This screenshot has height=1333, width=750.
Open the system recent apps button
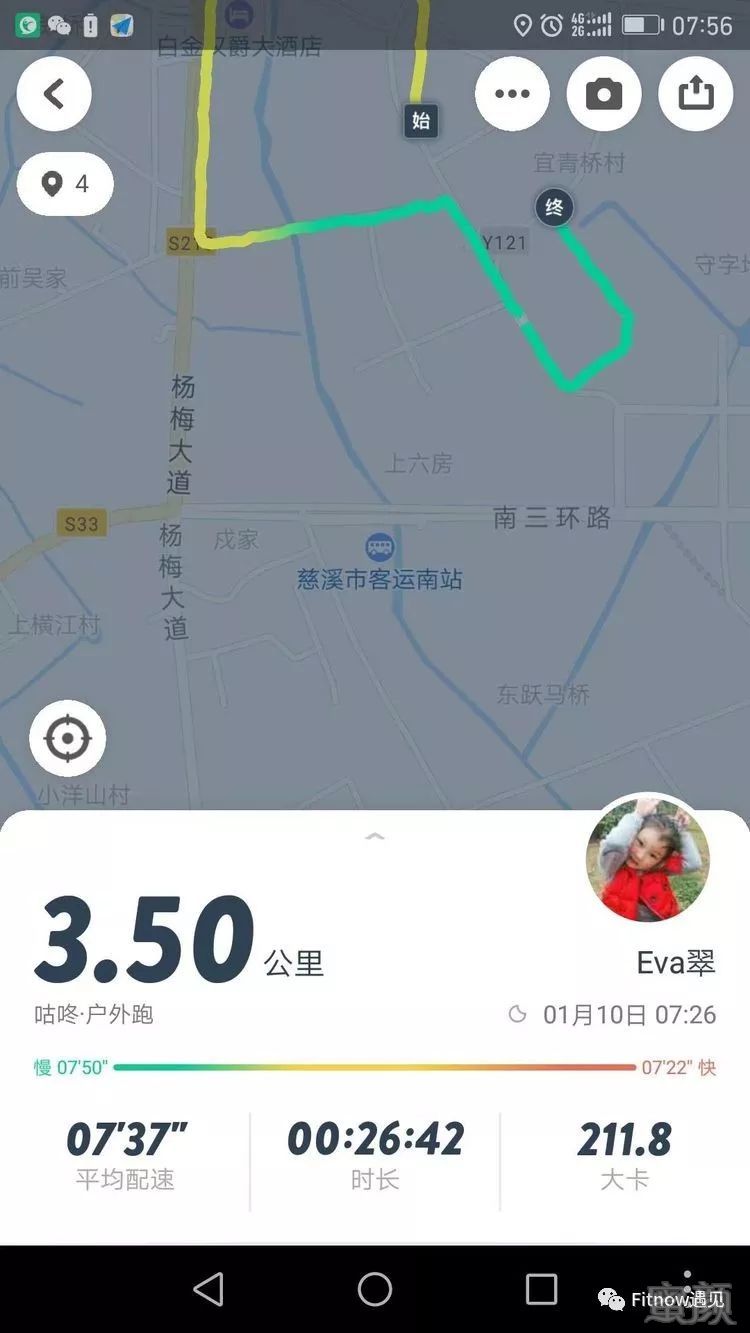tap(541, 1289)
